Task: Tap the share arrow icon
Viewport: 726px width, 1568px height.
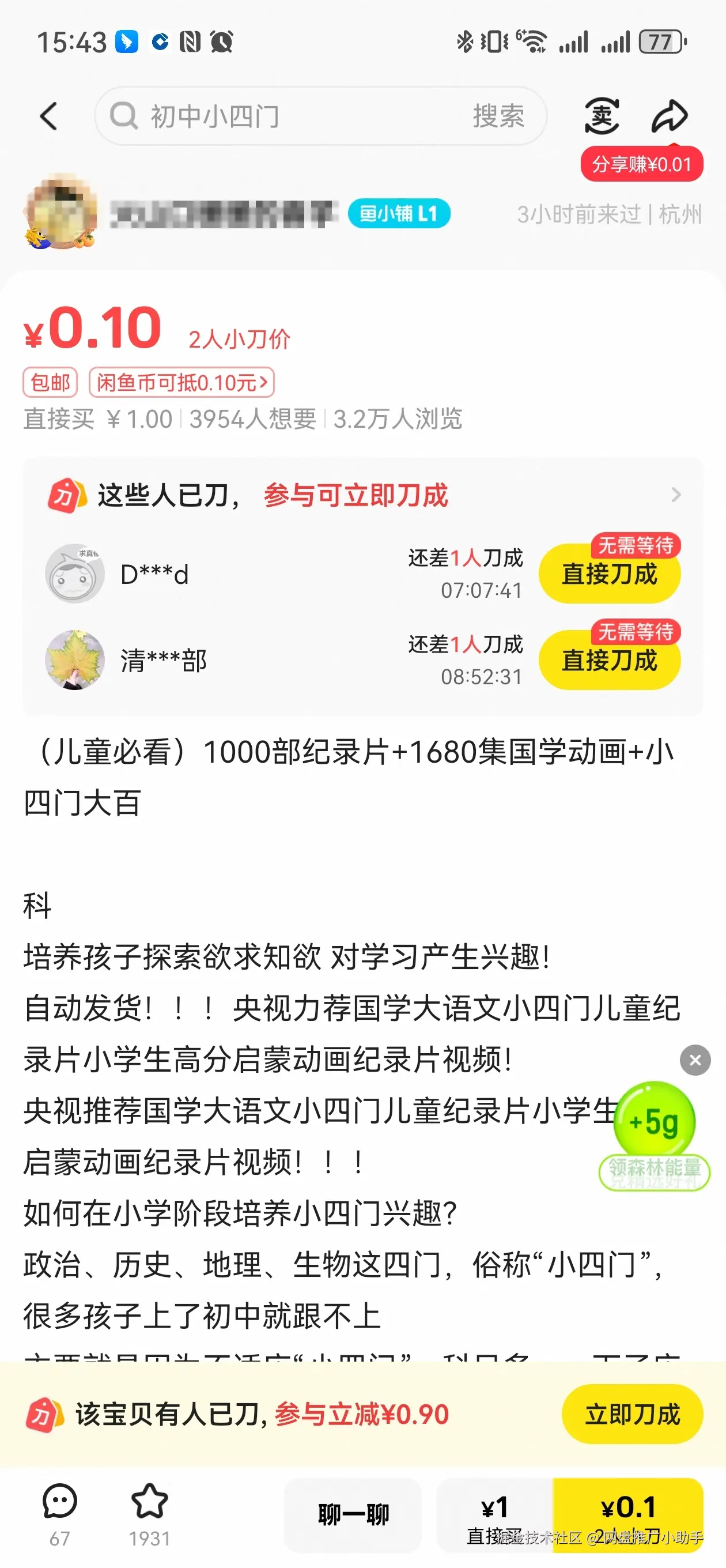Action: pos(671,116)
